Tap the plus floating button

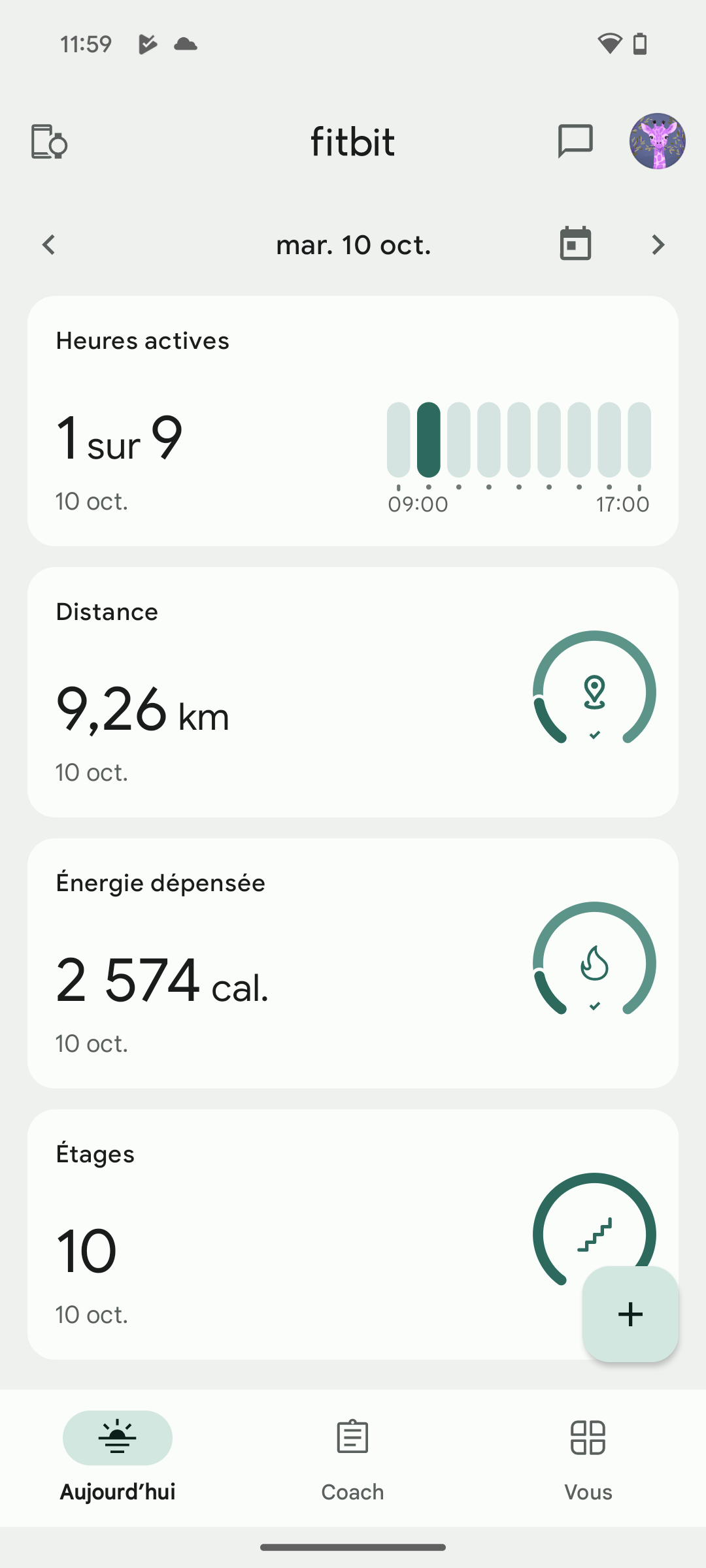[630, 1314]
